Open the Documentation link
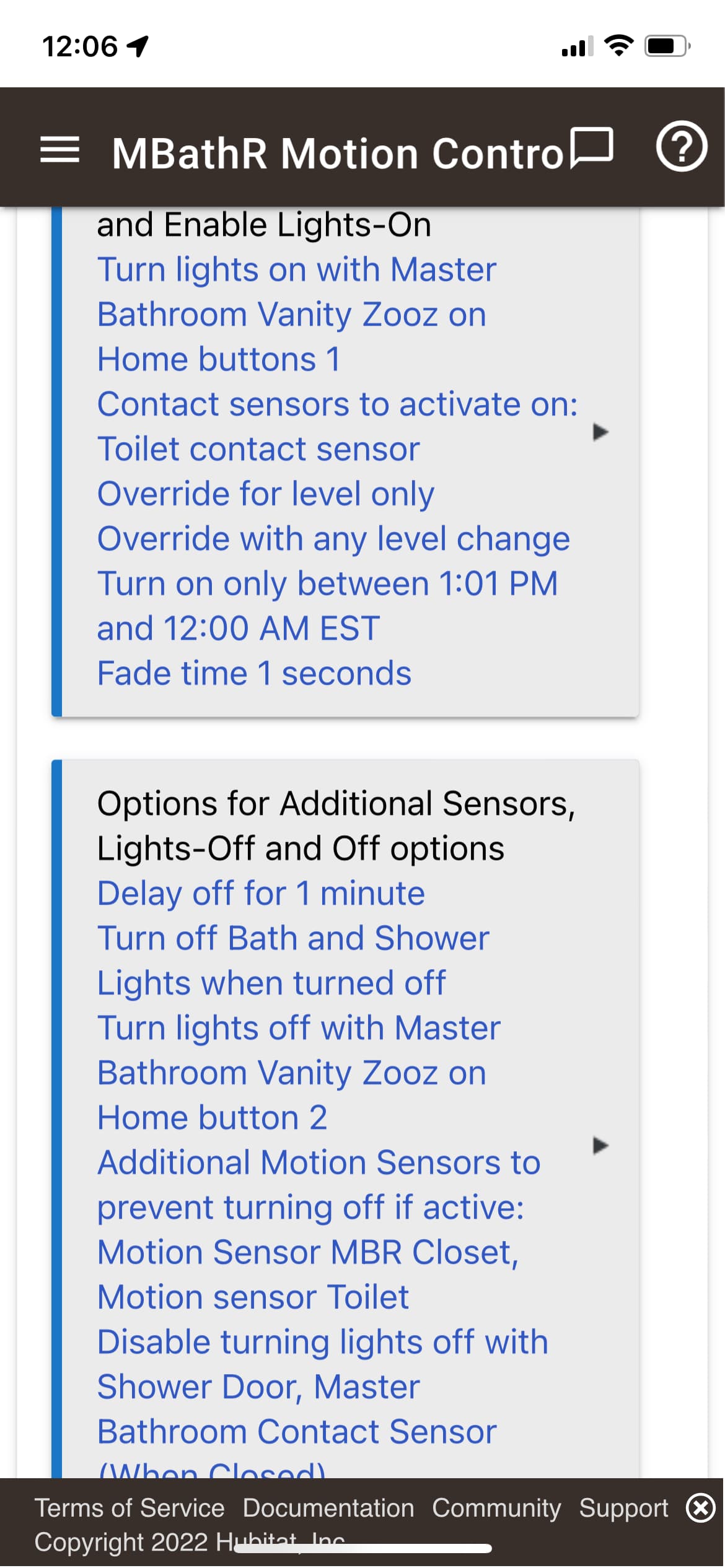The height and width of the screenshot is (1568, 725). (x=328, y=1508)
